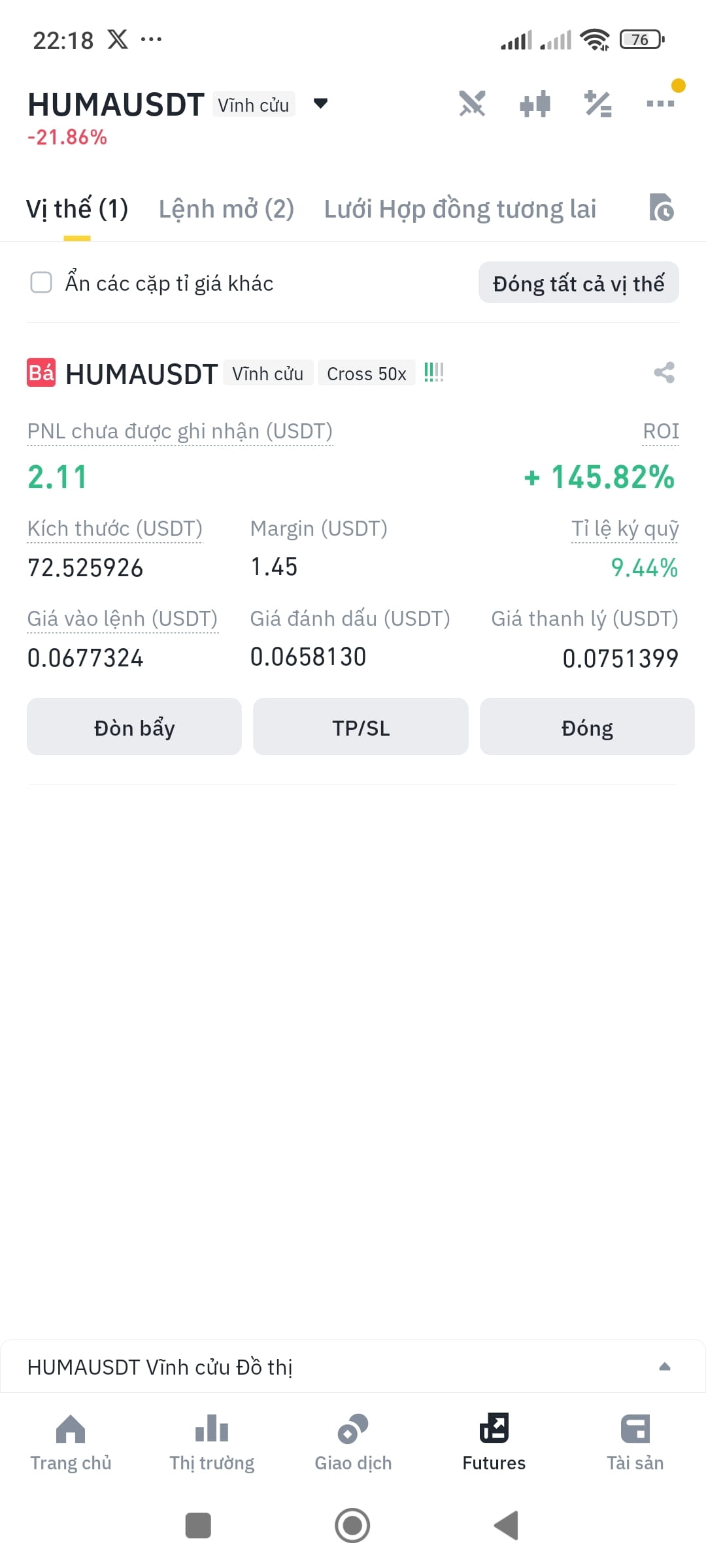The width and height of the screenshot is (706, 1568).
Task: Open the three-dot more options menu
Action: [660, 103]
